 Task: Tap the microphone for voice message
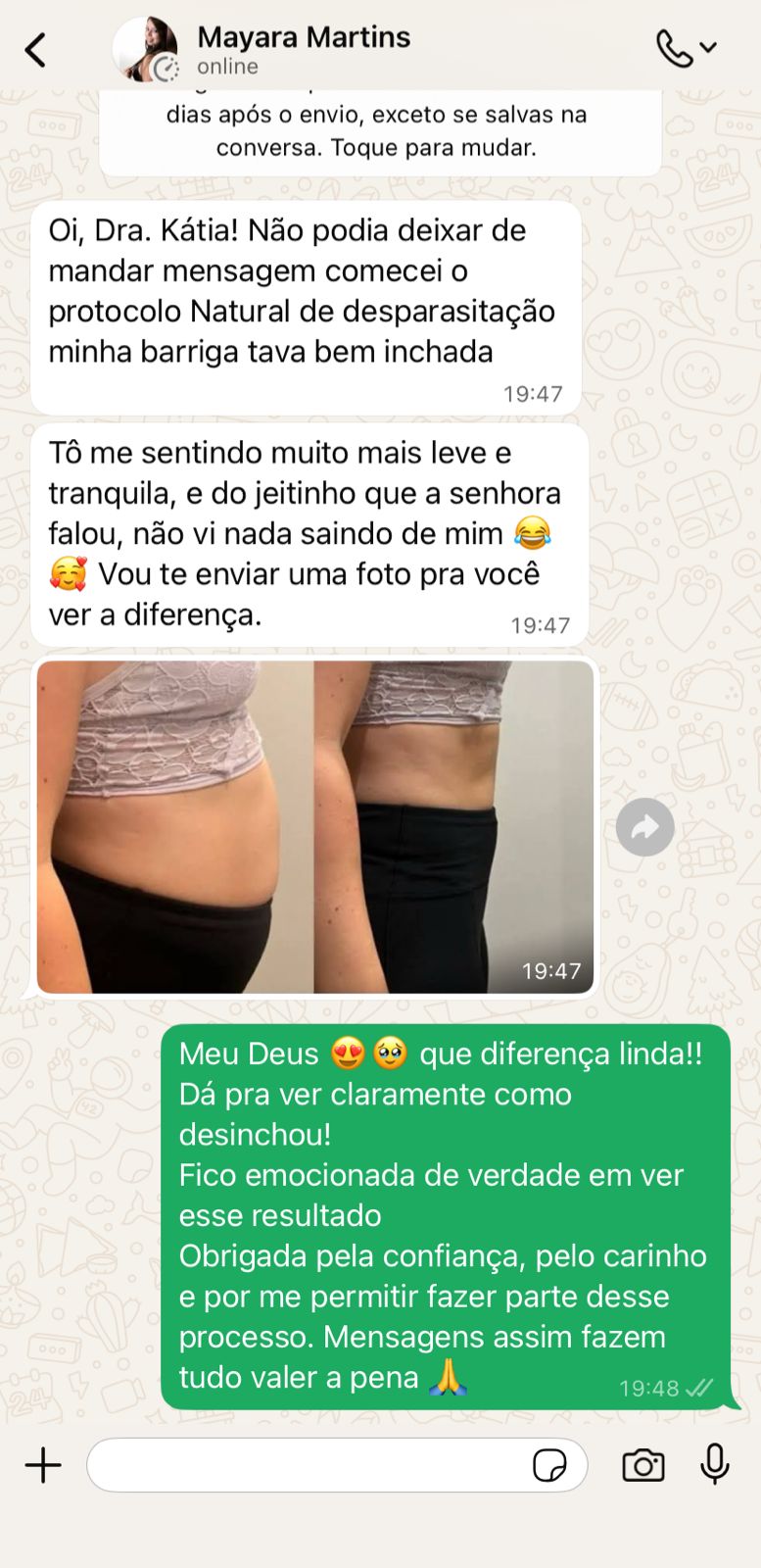point(715,1464)
